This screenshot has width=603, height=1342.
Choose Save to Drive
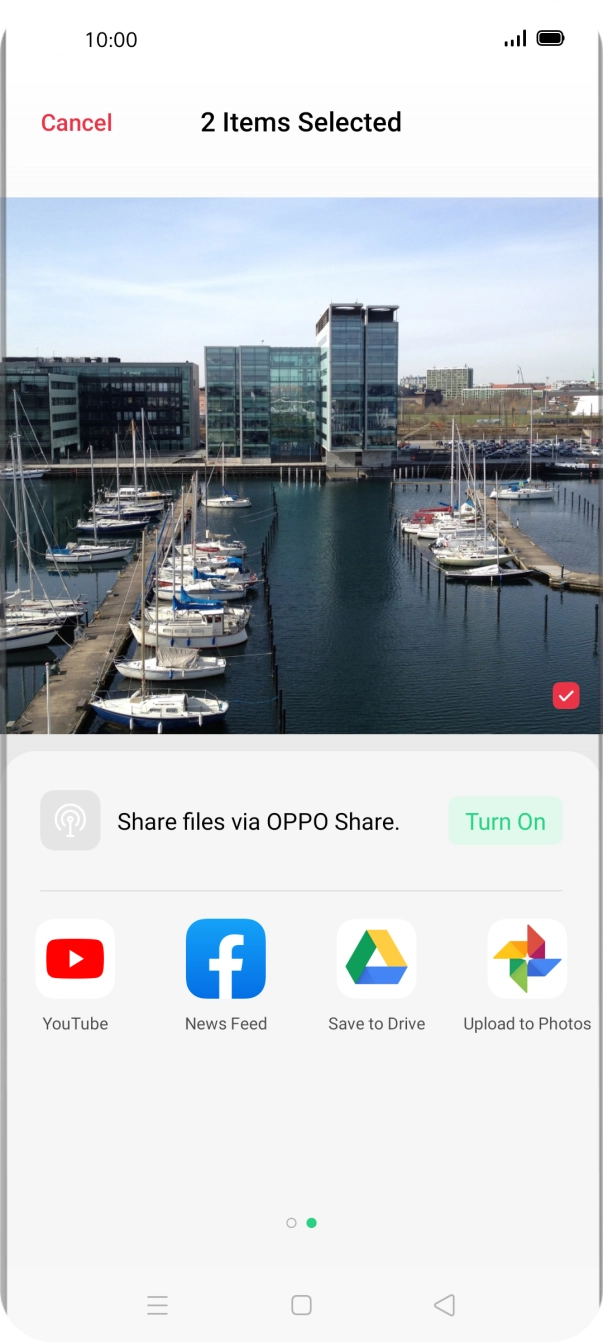coord(376,959)
